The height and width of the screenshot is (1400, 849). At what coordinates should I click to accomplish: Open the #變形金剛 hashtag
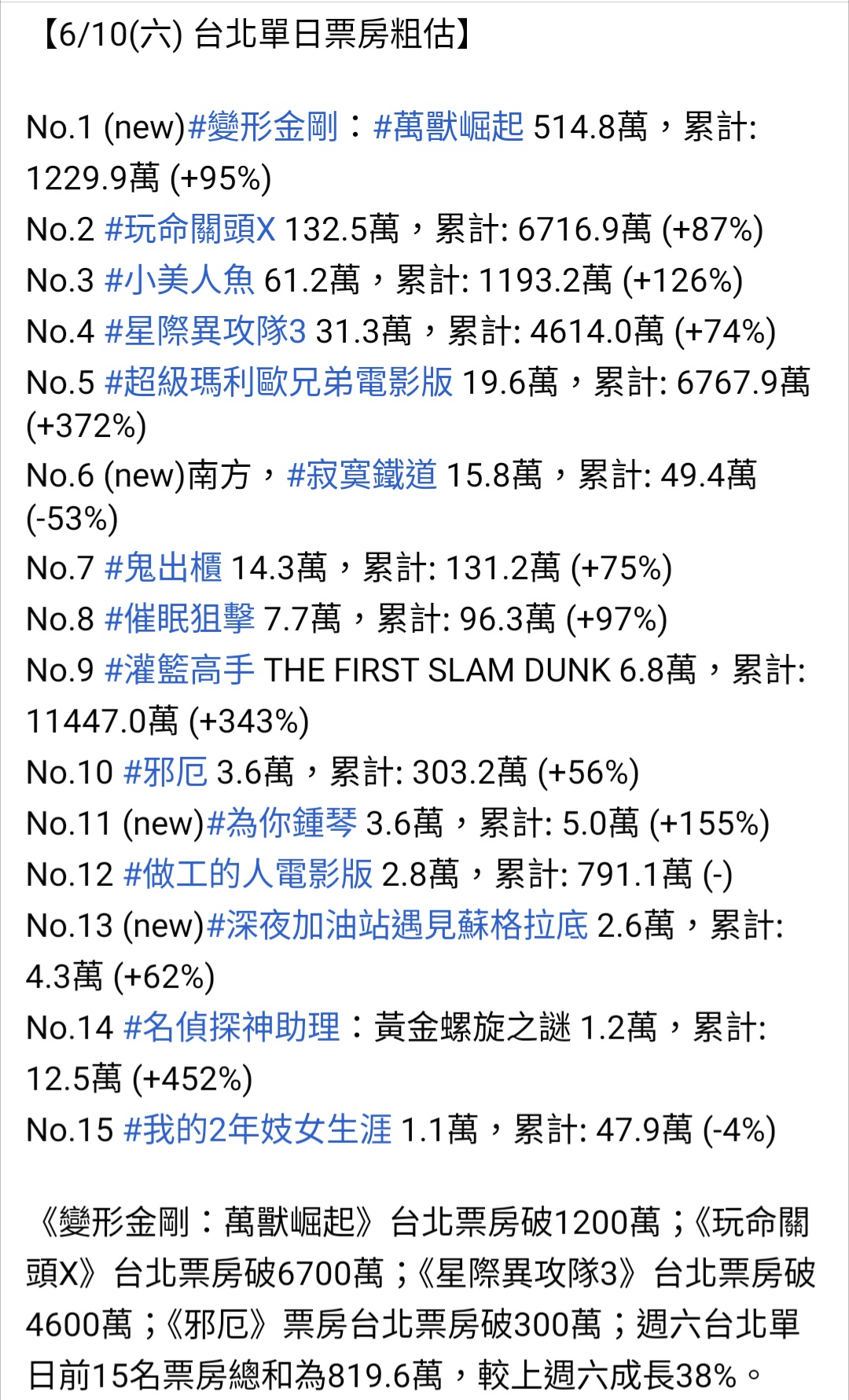point(263,127)
